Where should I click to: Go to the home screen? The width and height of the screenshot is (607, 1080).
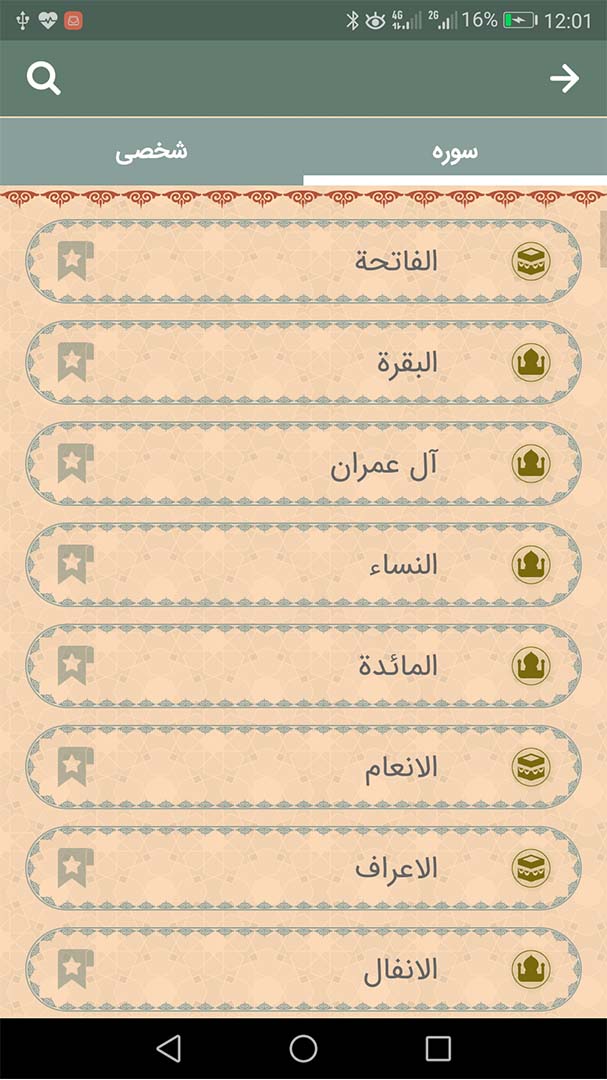click(303, 1048)
